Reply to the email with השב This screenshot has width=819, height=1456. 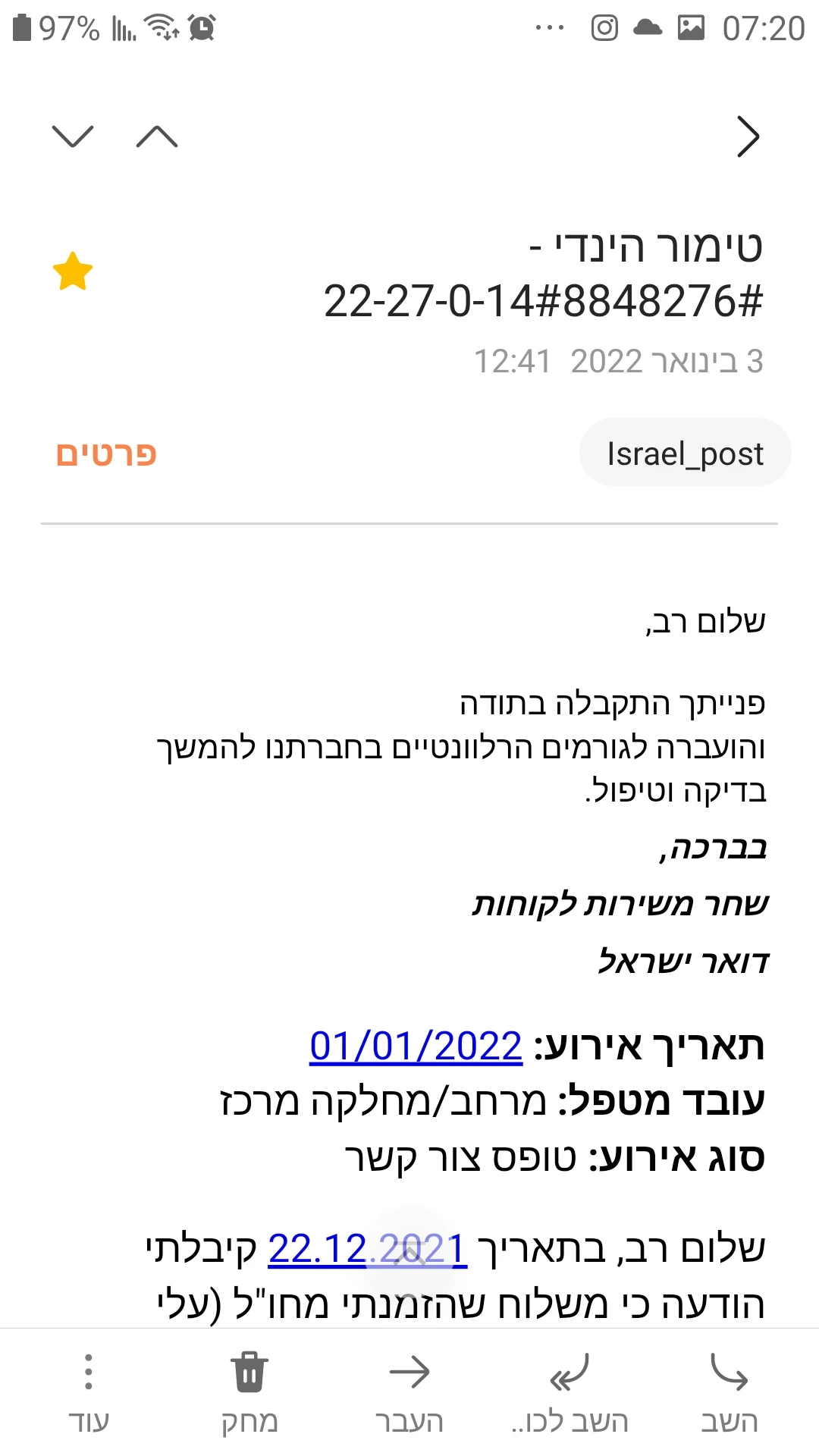(x=729, y=1393)
